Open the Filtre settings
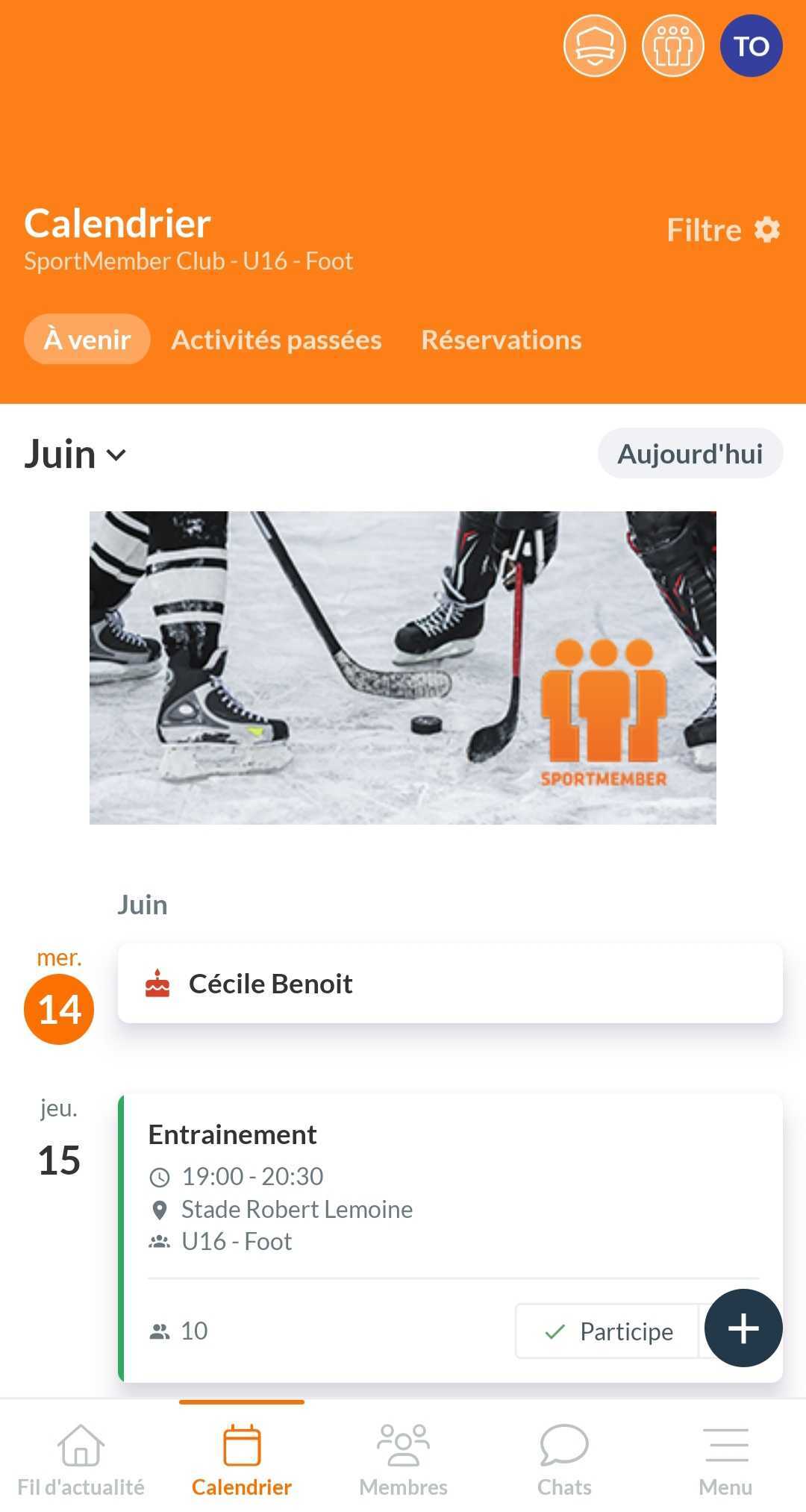 click(723, 230)
